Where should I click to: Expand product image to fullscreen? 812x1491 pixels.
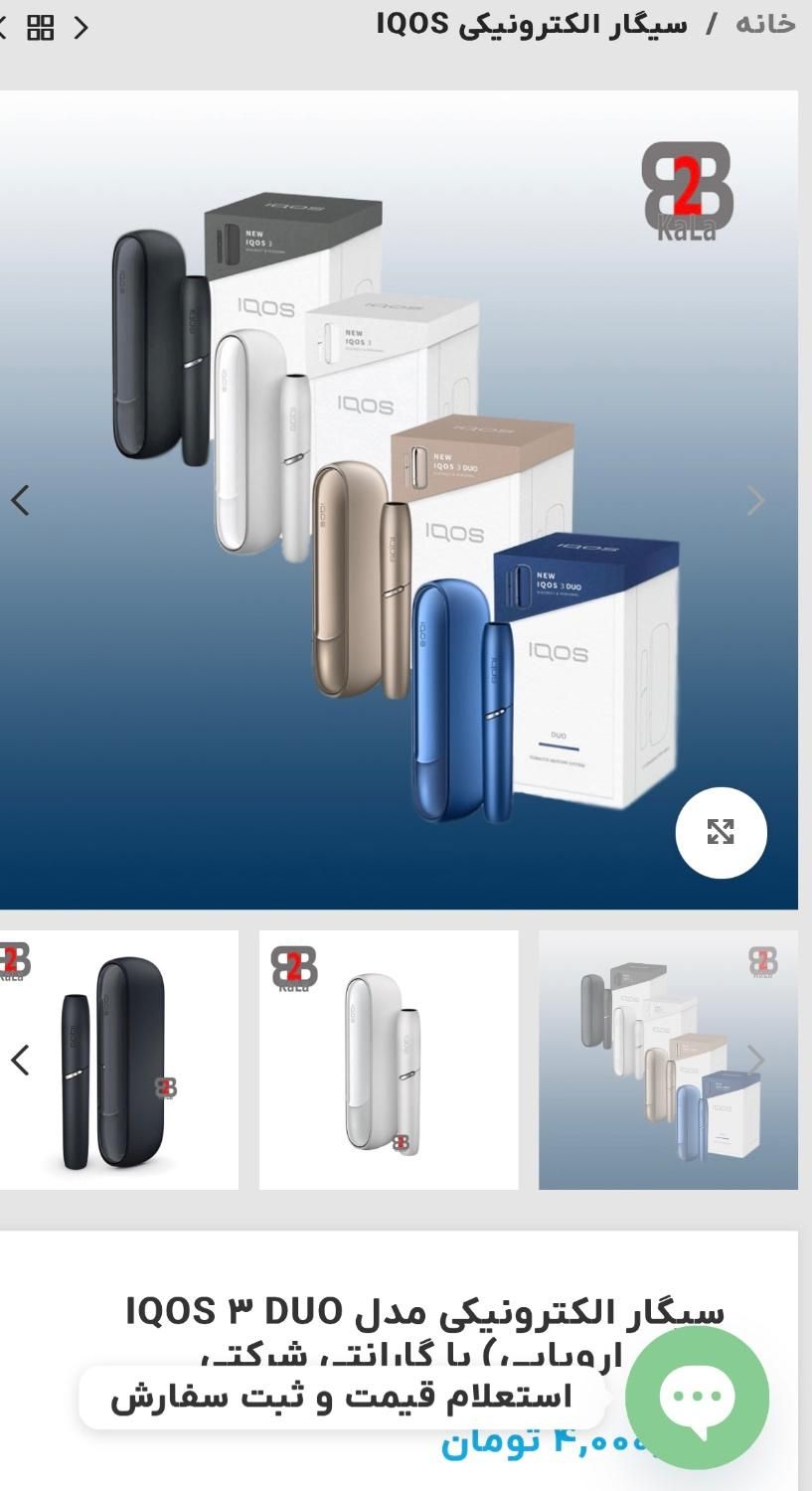[721, 832]
